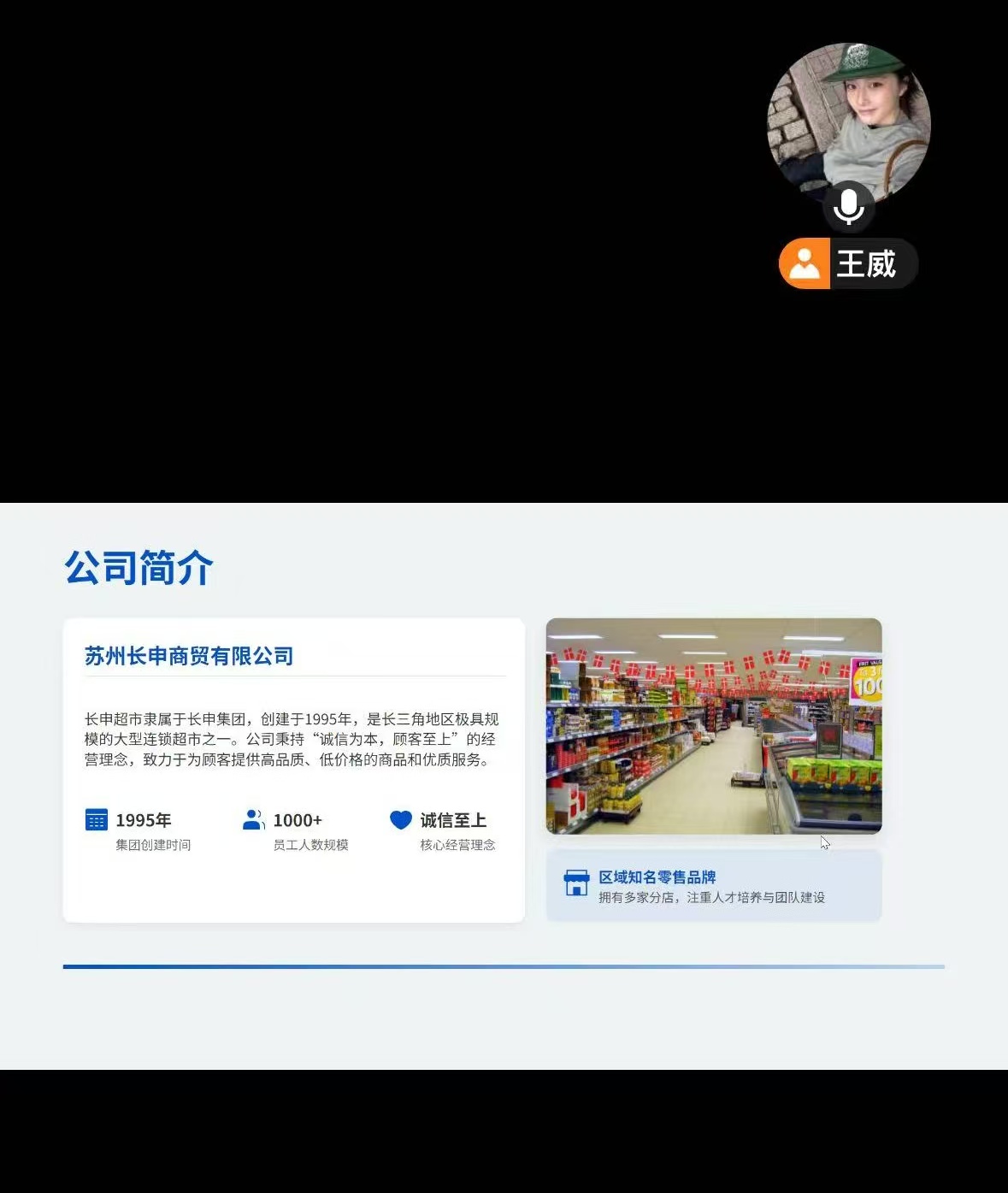Tap 王威's speaker avatar tile
Screen dimensions: 1008x1193
848,122
